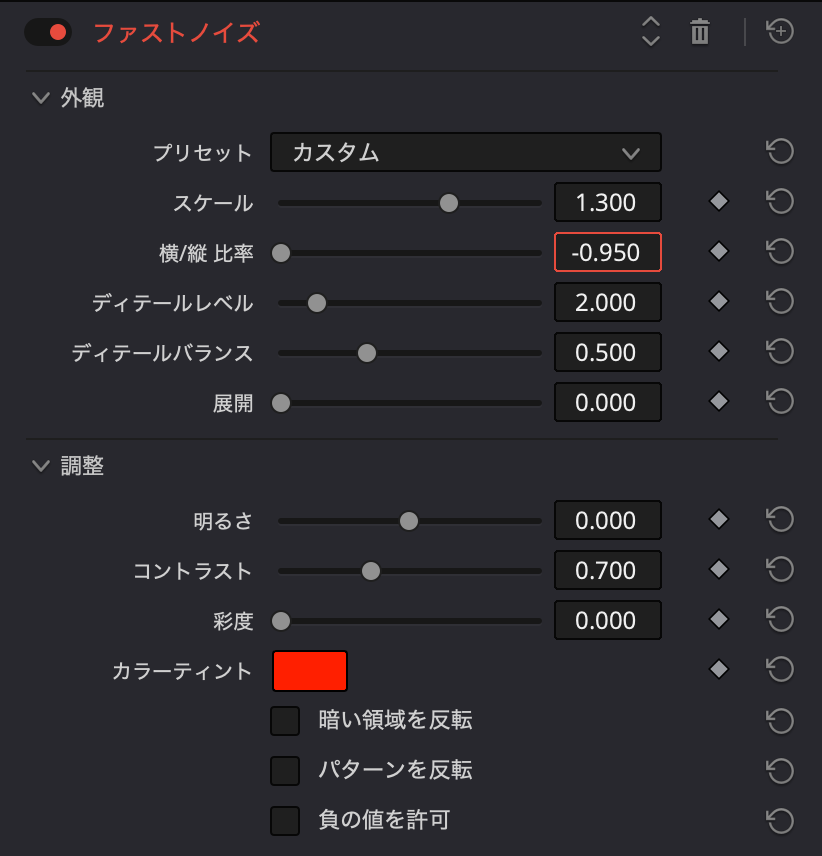Click the add-new-version icon at top right
The height and width of the screenshot is (856, 822).
tap(779, 31)
